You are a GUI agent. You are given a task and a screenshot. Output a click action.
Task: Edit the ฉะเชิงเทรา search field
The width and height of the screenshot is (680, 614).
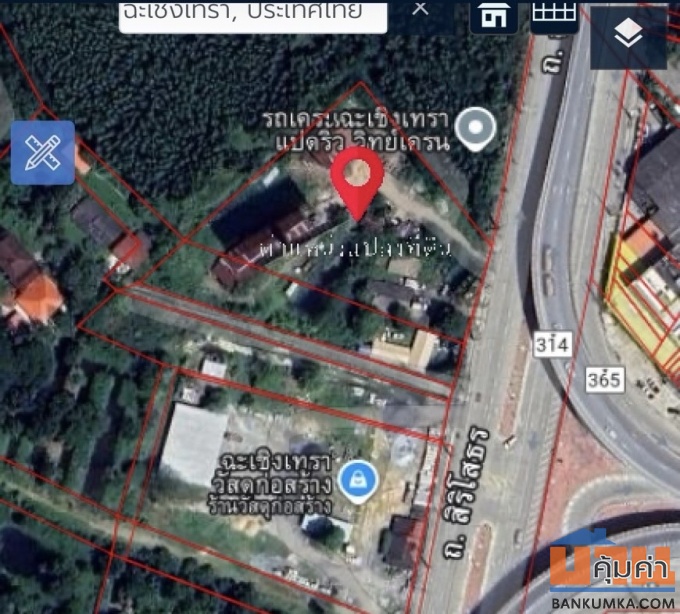pos(250,14)
